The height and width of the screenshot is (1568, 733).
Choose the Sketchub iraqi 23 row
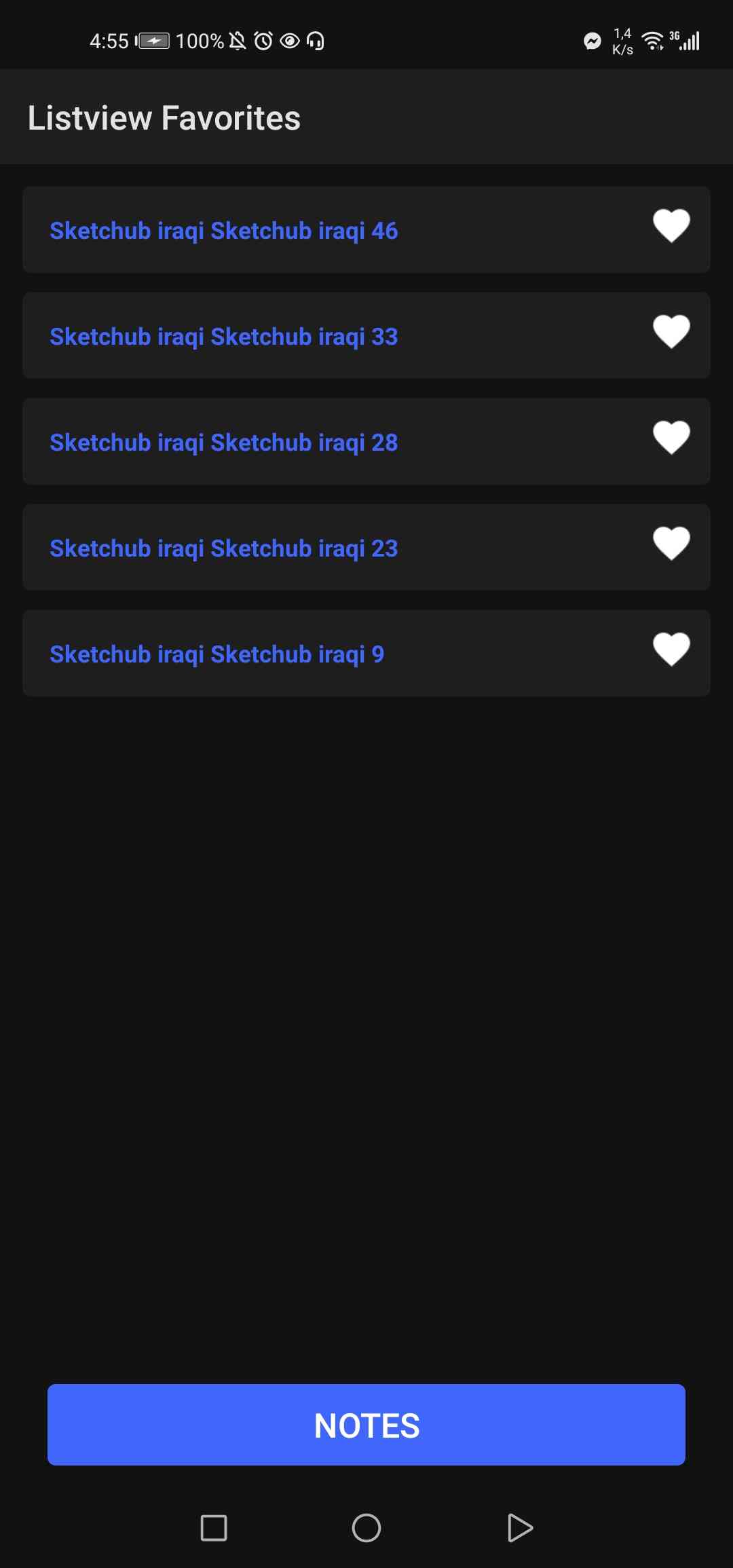366,547
